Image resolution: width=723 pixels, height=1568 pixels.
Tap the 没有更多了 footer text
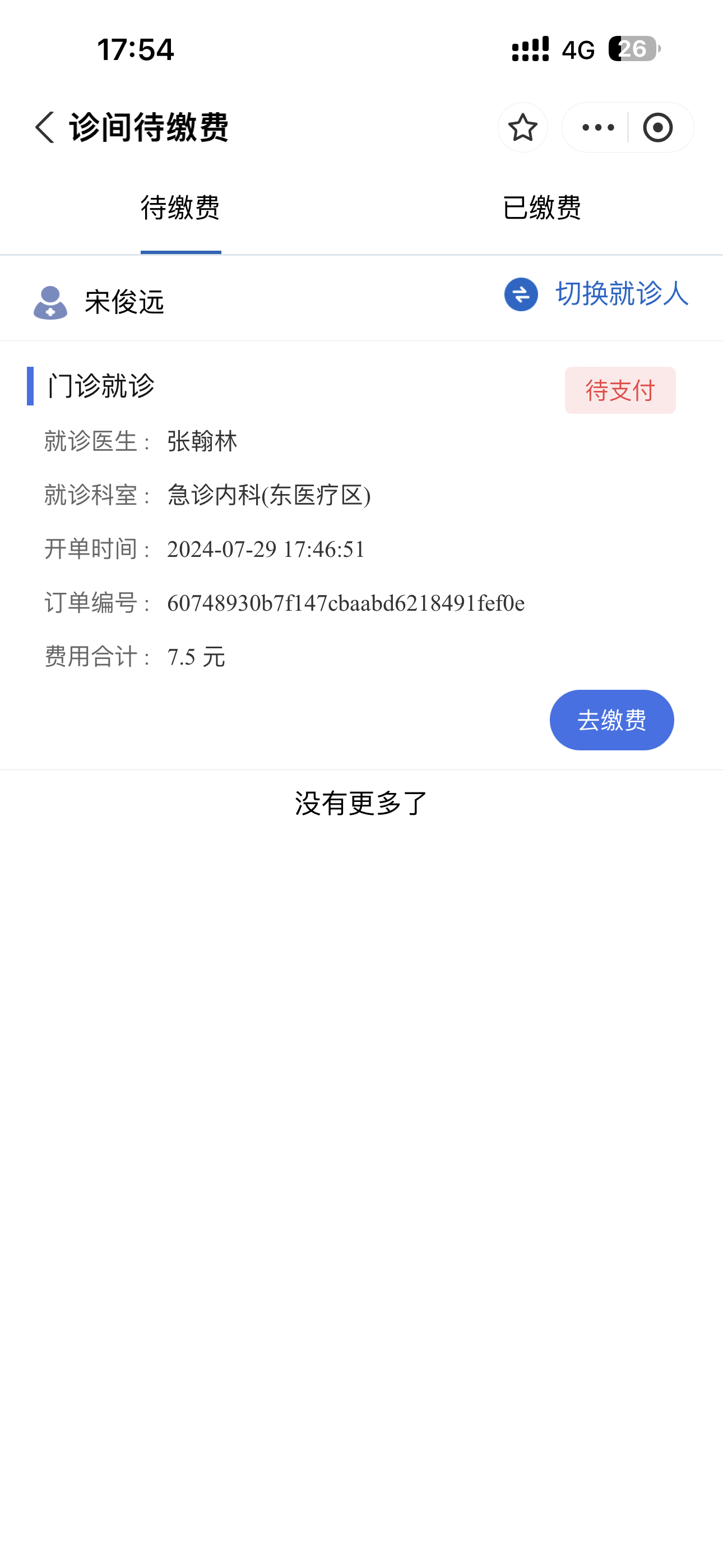click(x=361, y=804)
